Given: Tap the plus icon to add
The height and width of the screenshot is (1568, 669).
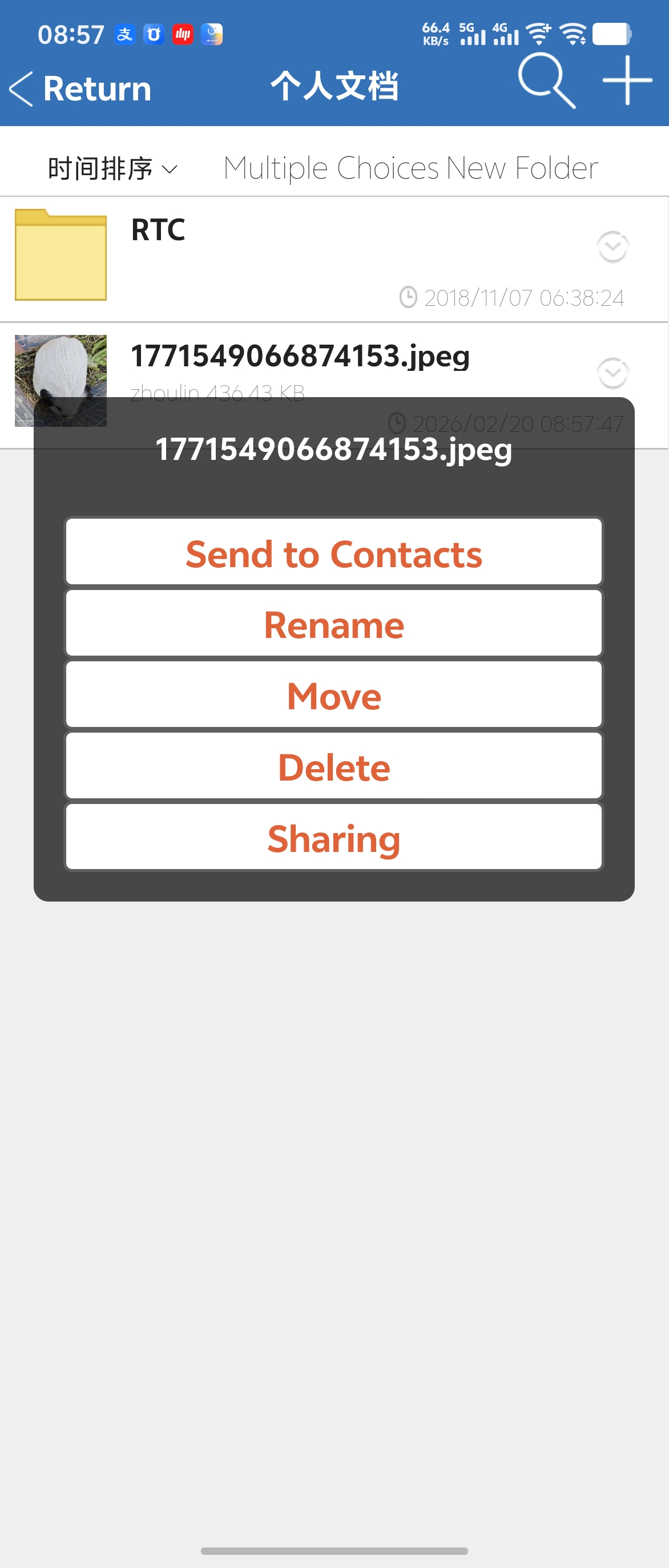Looking at the screenshot, I should click(x=627, y=80).
